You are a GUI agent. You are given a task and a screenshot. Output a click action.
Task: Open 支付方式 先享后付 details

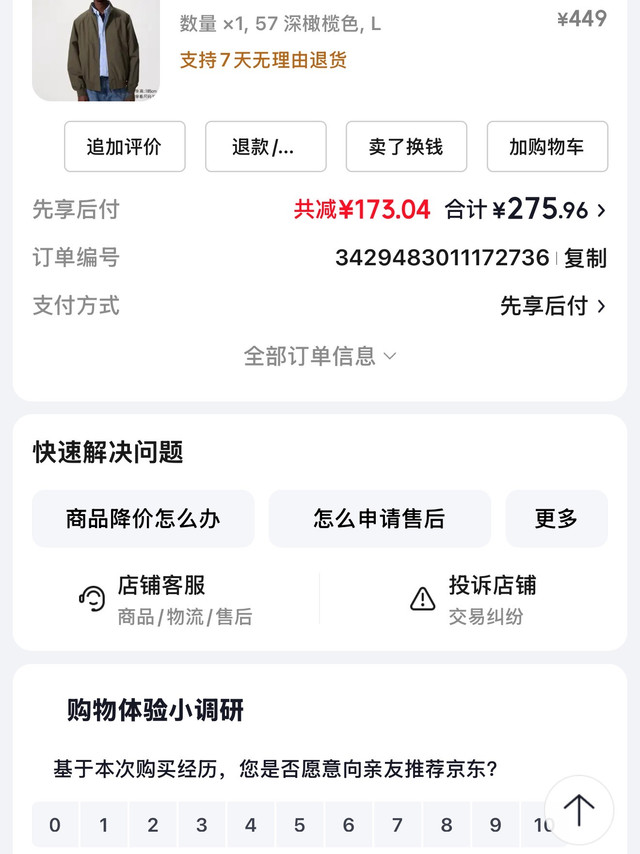[x=553, y=306]
